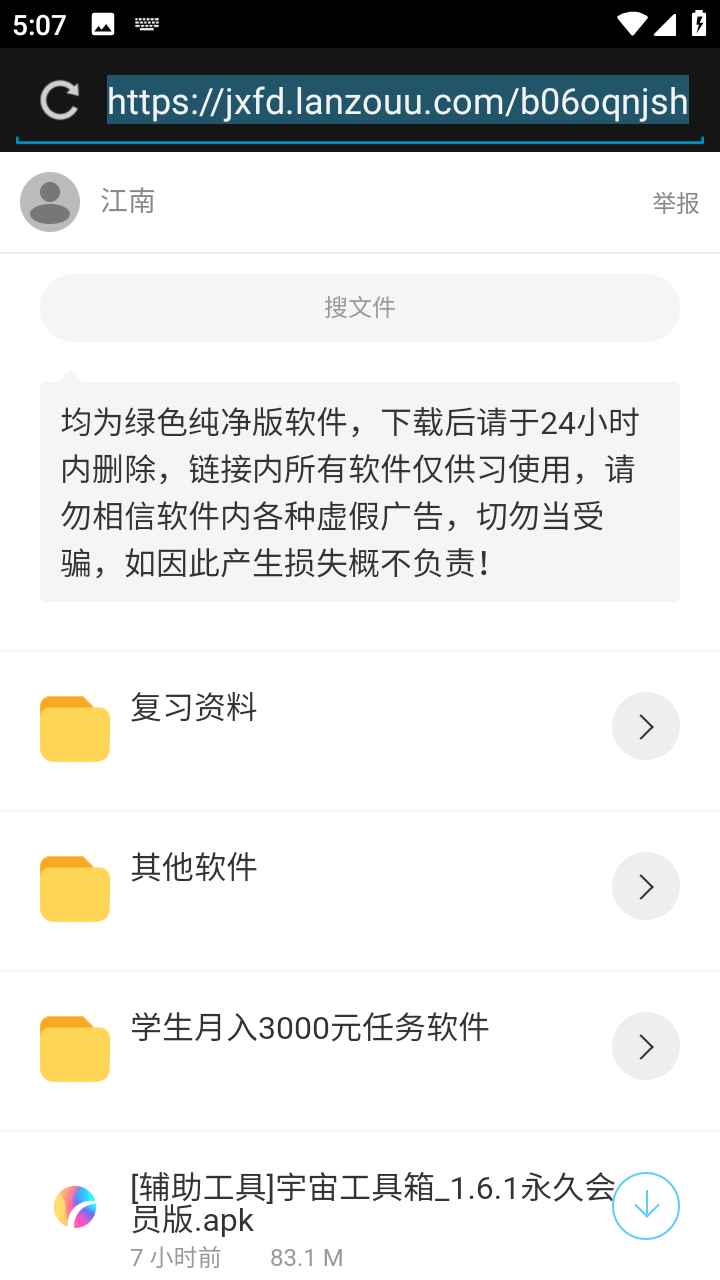The image size is (720, 1280).
Task: Tap the battery charging indicator
Action: click(x=697, y=22)
